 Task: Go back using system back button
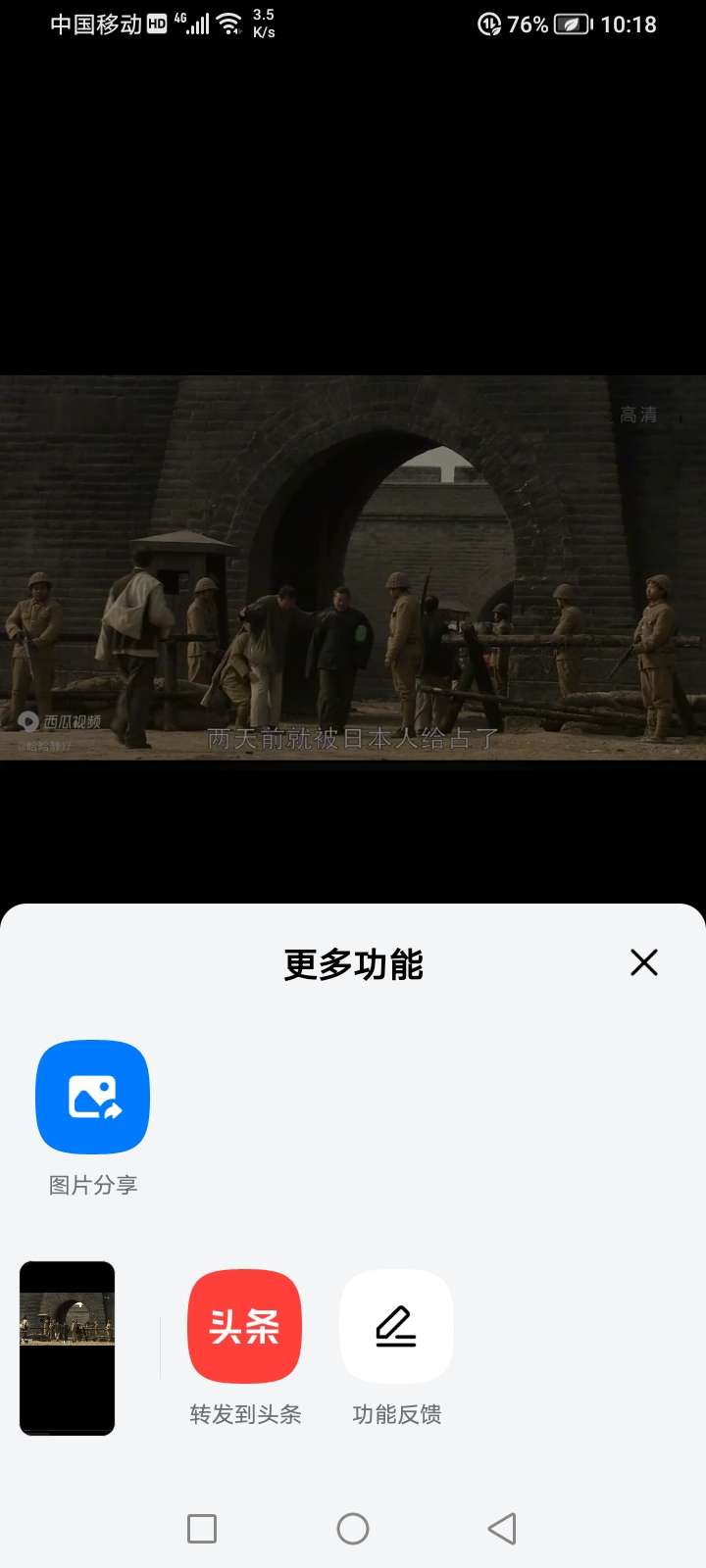pyautogui.click(x=502, y=1528)
